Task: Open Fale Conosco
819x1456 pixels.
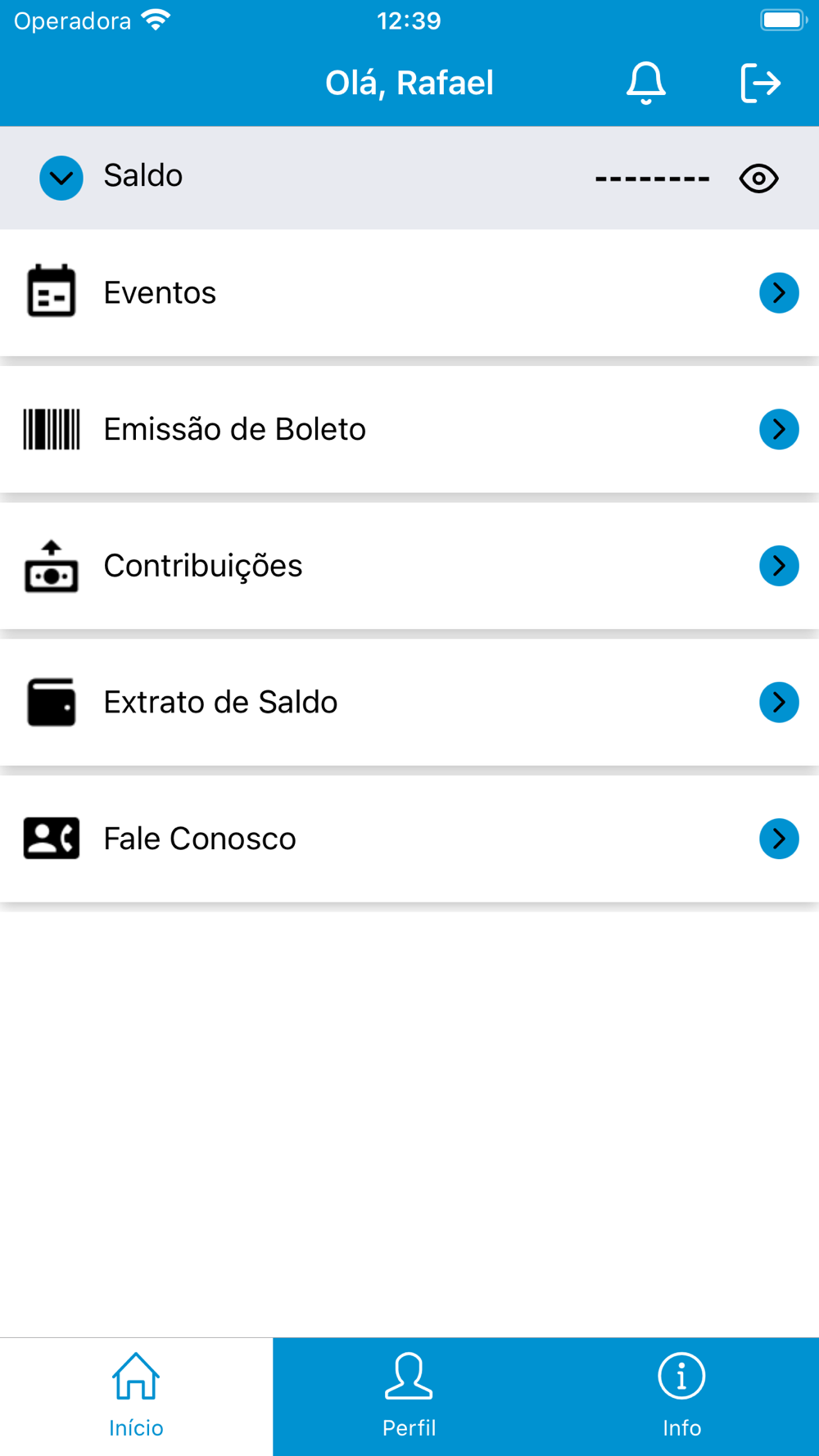Action: 409,839
